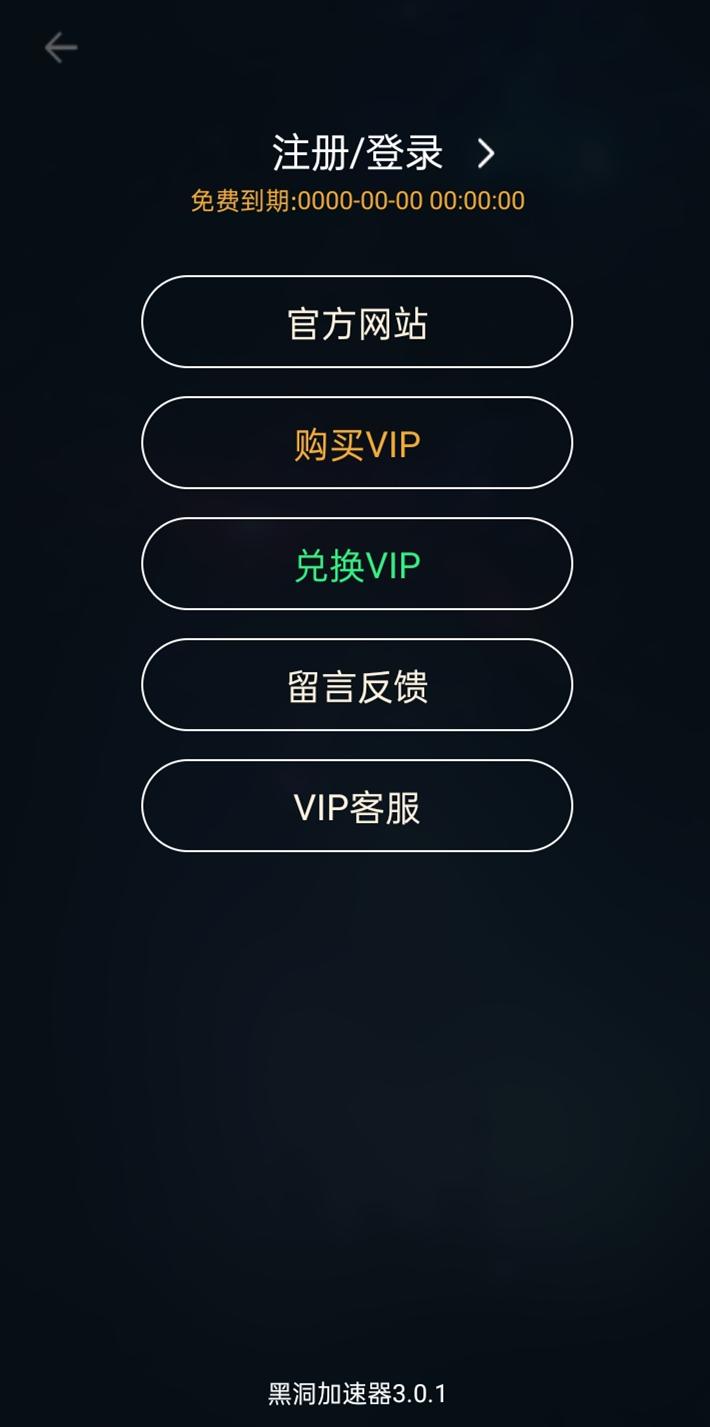Image resolution: width=710 pixels, height=1427 pixels.
Task: Select 兑换VIP to redeem a code
Action: coord(357,564)
